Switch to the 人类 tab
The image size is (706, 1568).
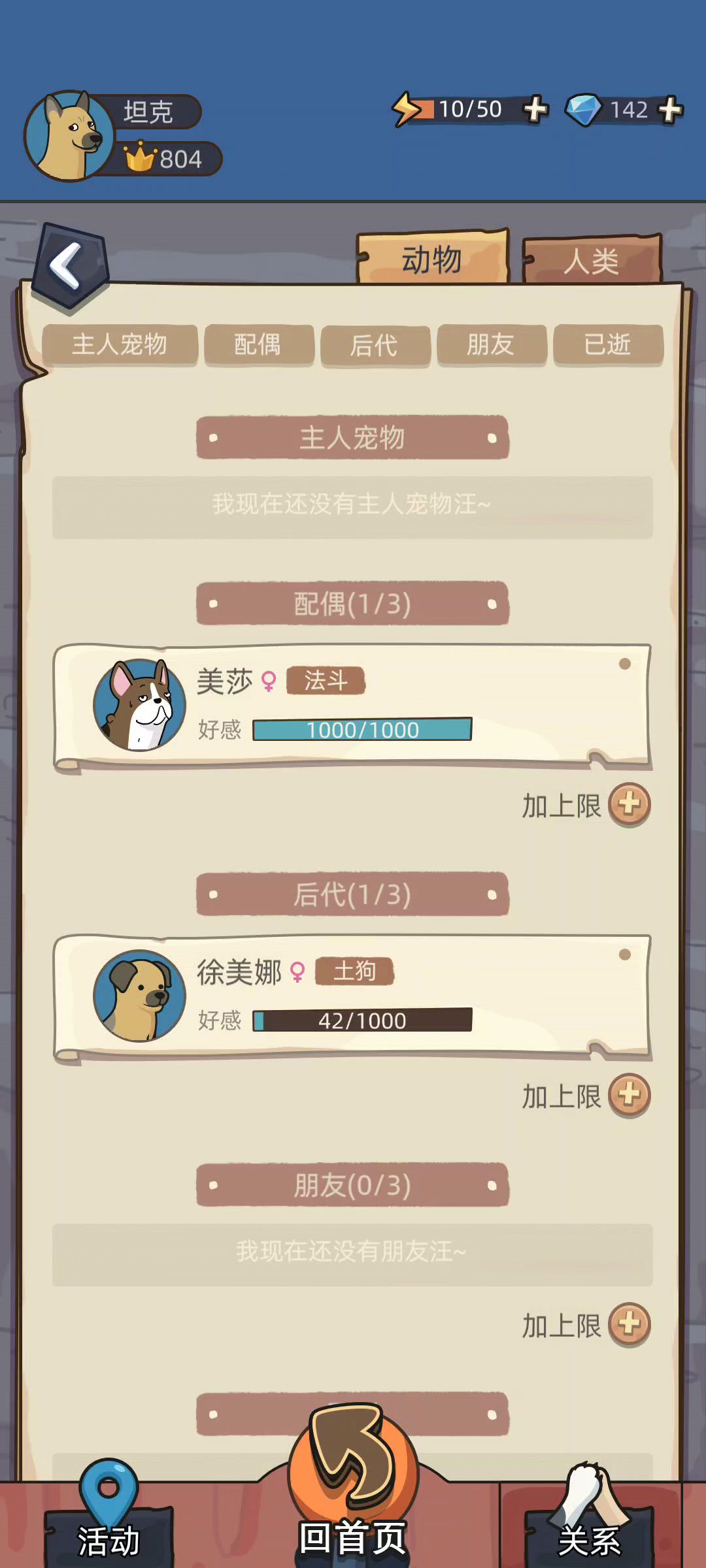pyautogui.click(x=592, y=261)
